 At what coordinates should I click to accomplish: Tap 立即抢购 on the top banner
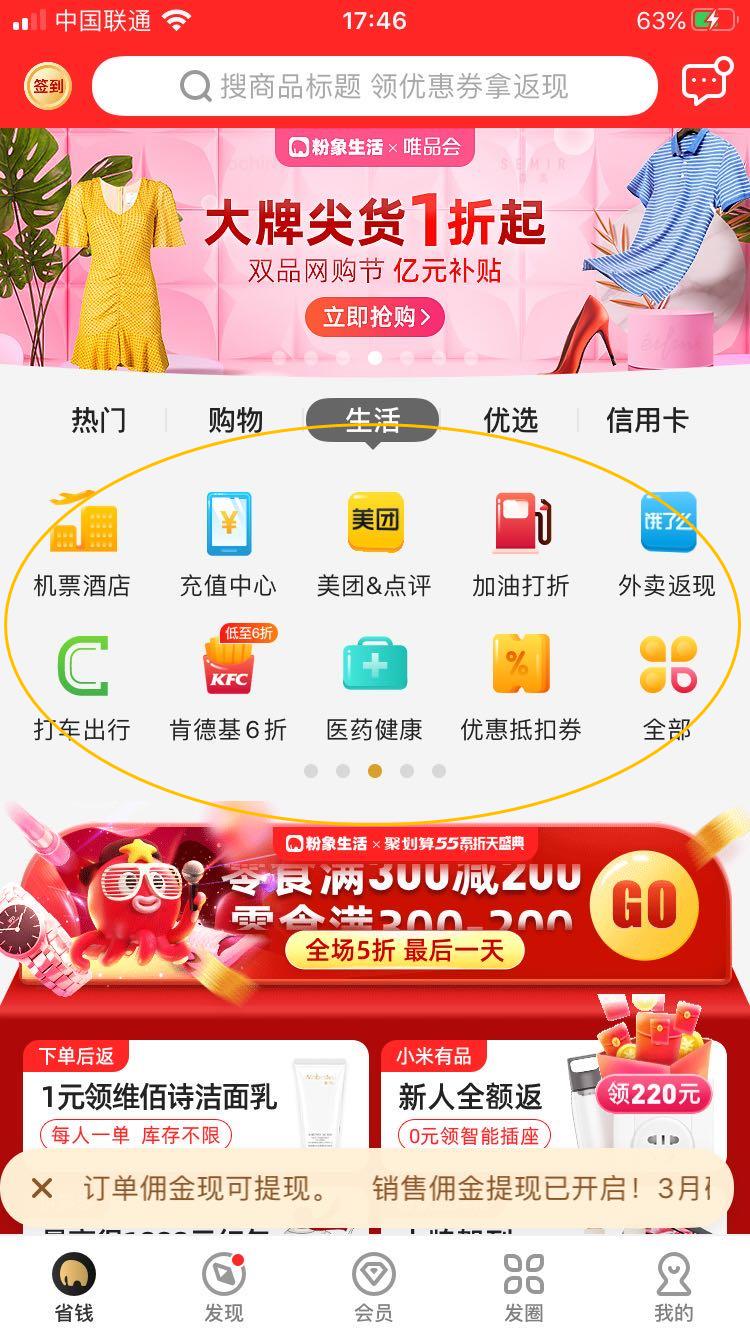pos(375,317)
